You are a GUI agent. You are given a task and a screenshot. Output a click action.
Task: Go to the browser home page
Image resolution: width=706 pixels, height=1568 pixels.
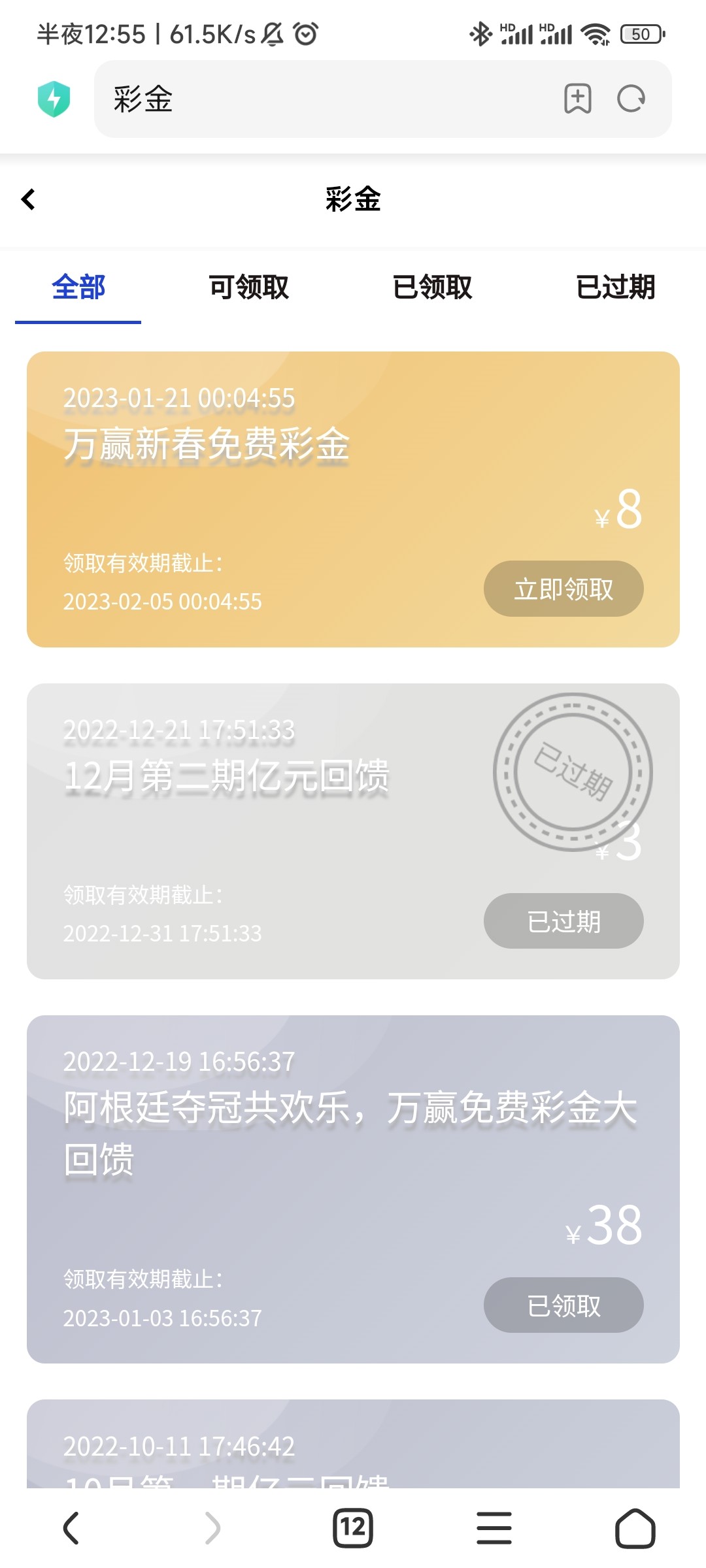(635, 1528)
